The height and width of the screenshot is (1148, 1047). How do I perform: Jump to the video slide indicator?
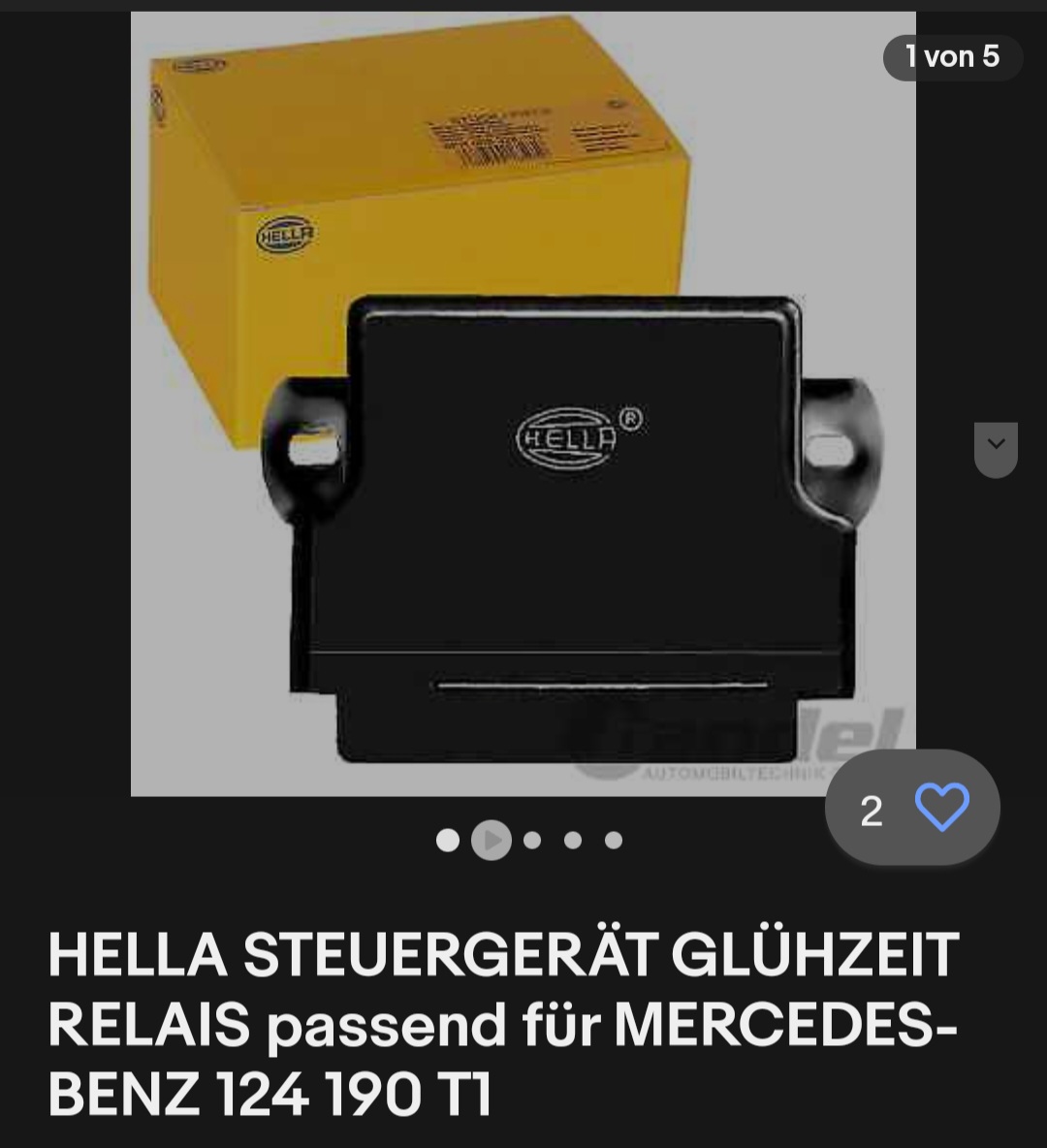pos(492,840)
